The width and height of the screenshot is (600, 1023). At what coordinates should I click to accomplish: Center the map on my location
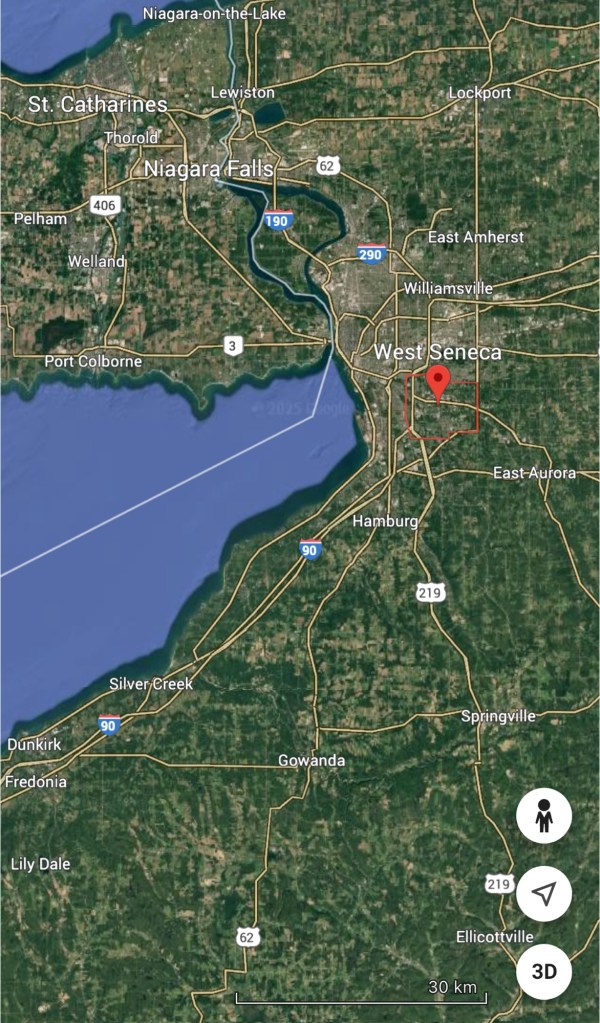(x=544, y=893)
